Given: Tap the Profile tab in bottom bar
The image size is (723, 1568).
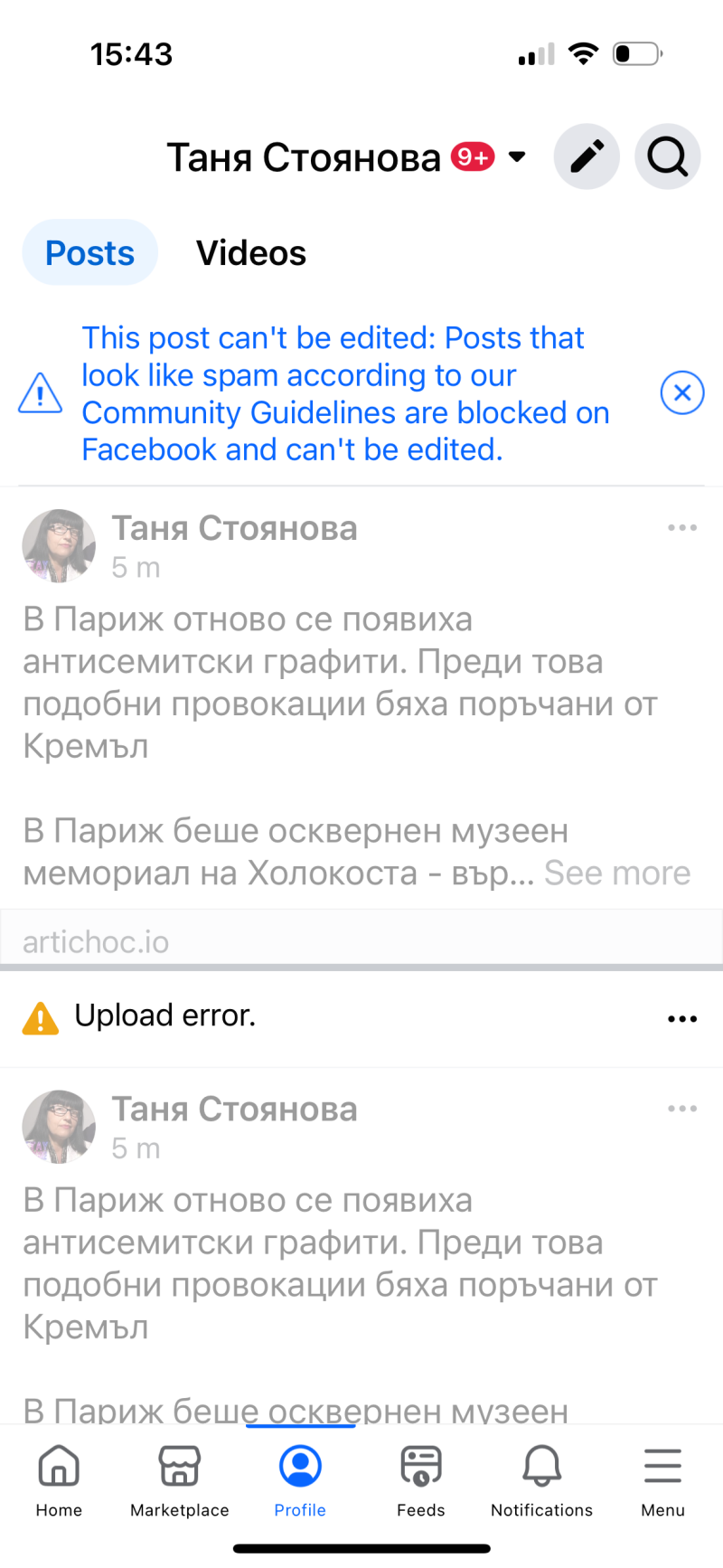Looking at the screenshot, I should click(x=300, y=1481).
